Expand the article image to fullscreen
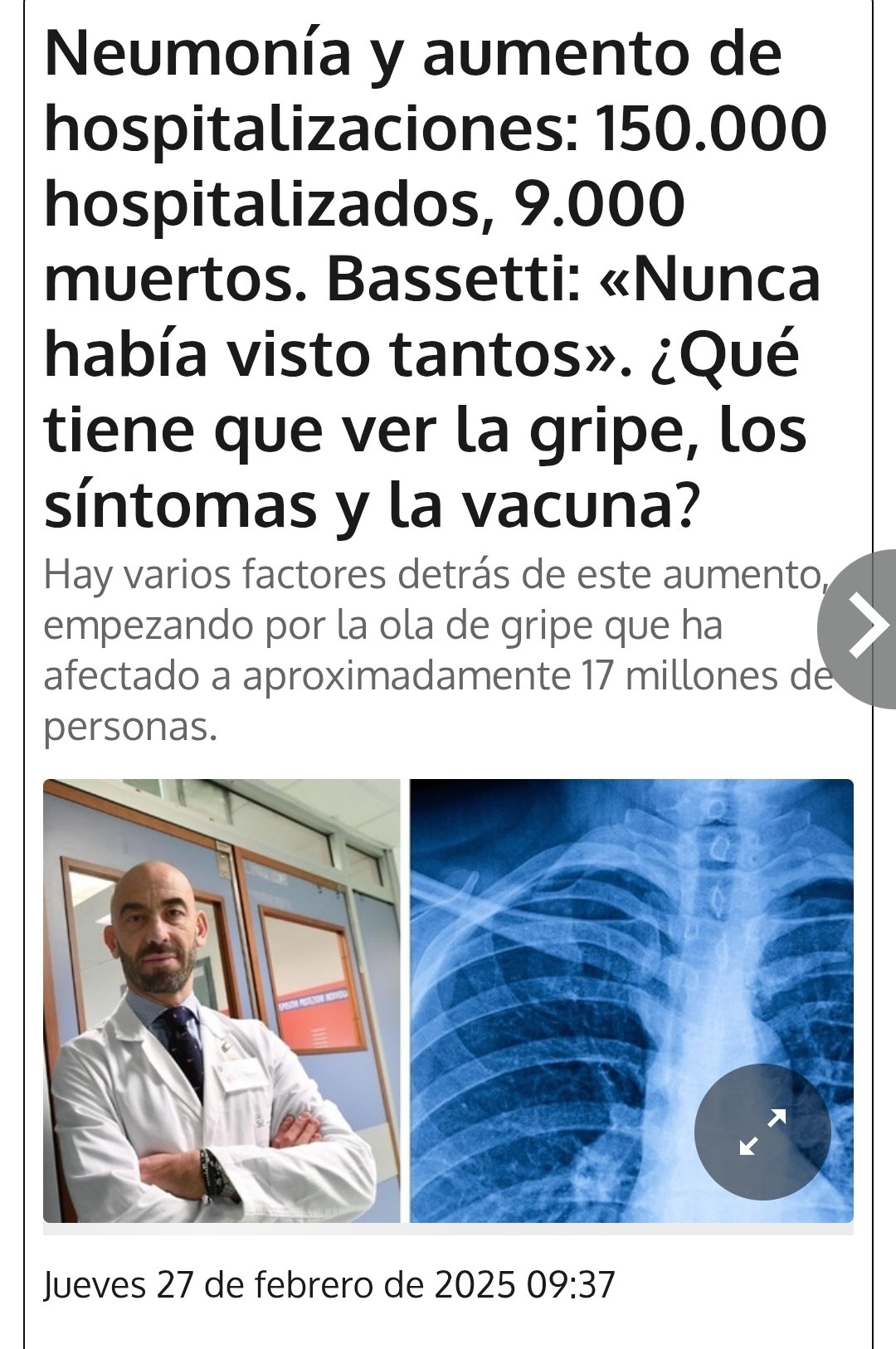 tap(762, 1132)
